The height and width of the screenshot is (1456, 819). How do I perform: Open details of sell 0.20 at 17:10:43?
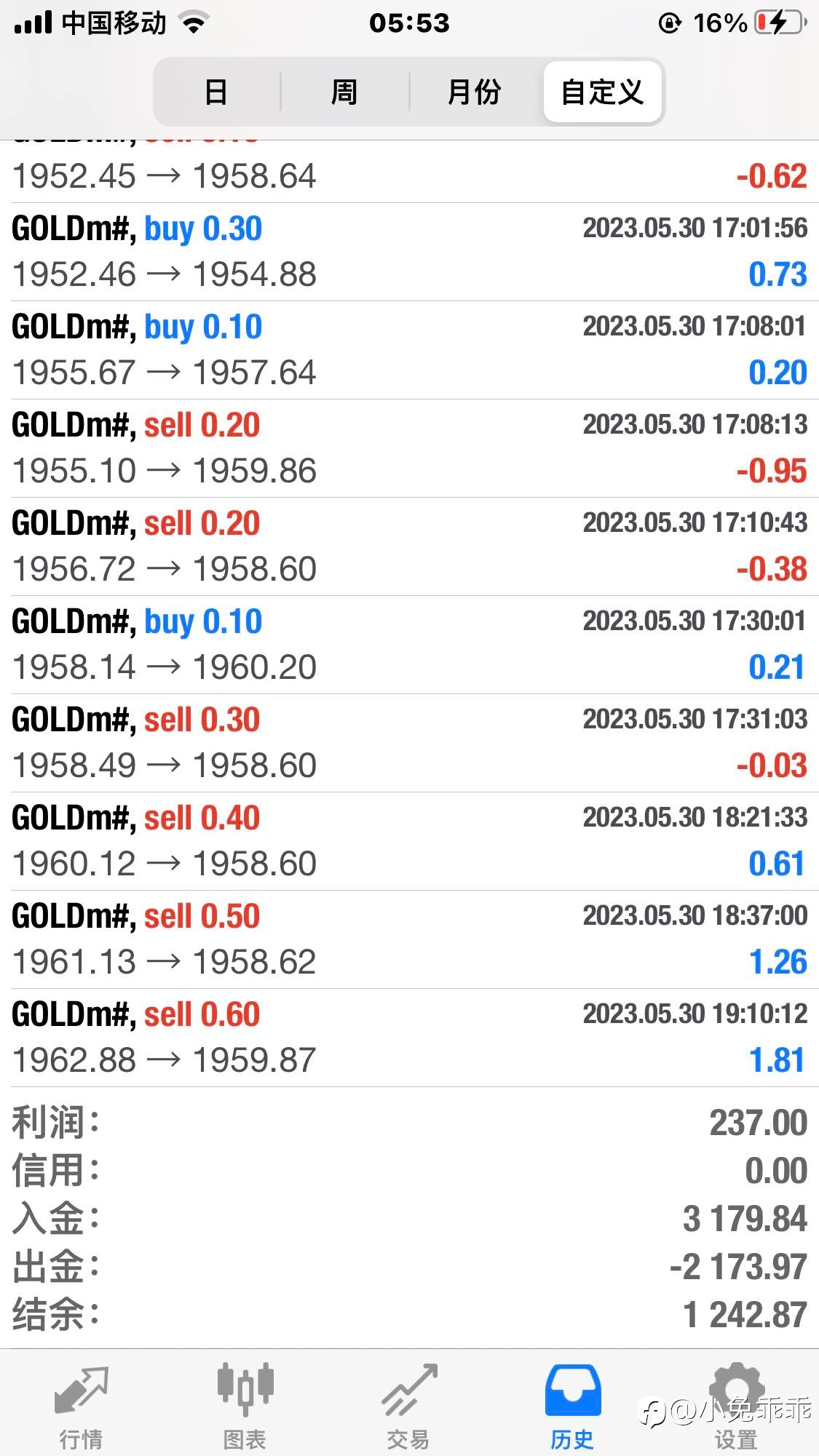[409, 546]
